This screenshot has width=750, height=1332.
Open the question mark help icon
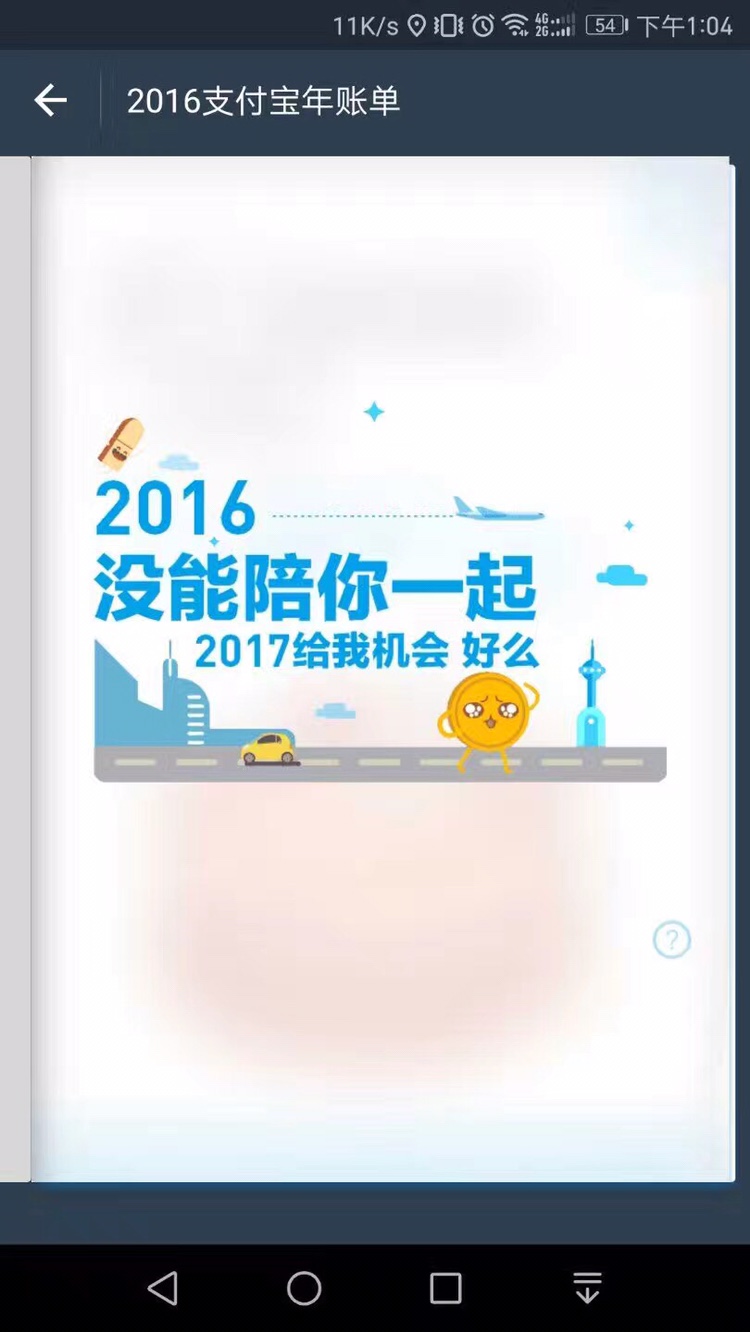672,939
